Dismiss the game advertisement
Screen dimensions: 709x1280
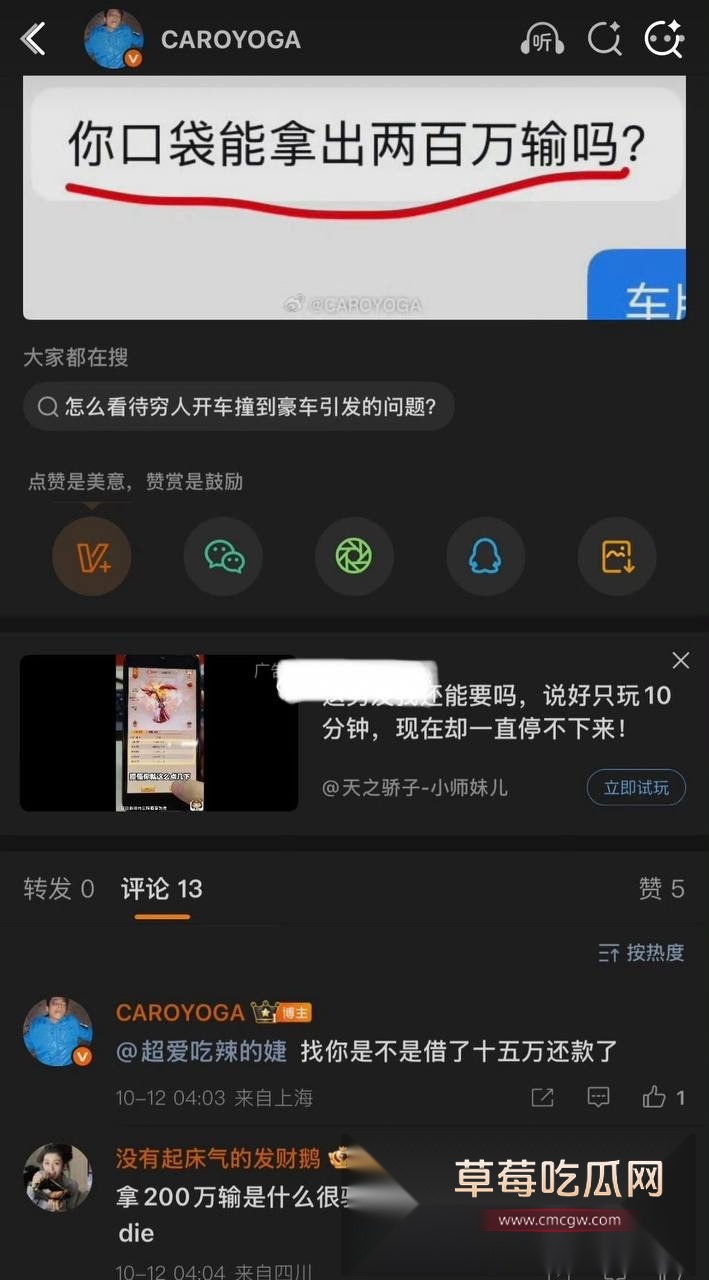681,660
